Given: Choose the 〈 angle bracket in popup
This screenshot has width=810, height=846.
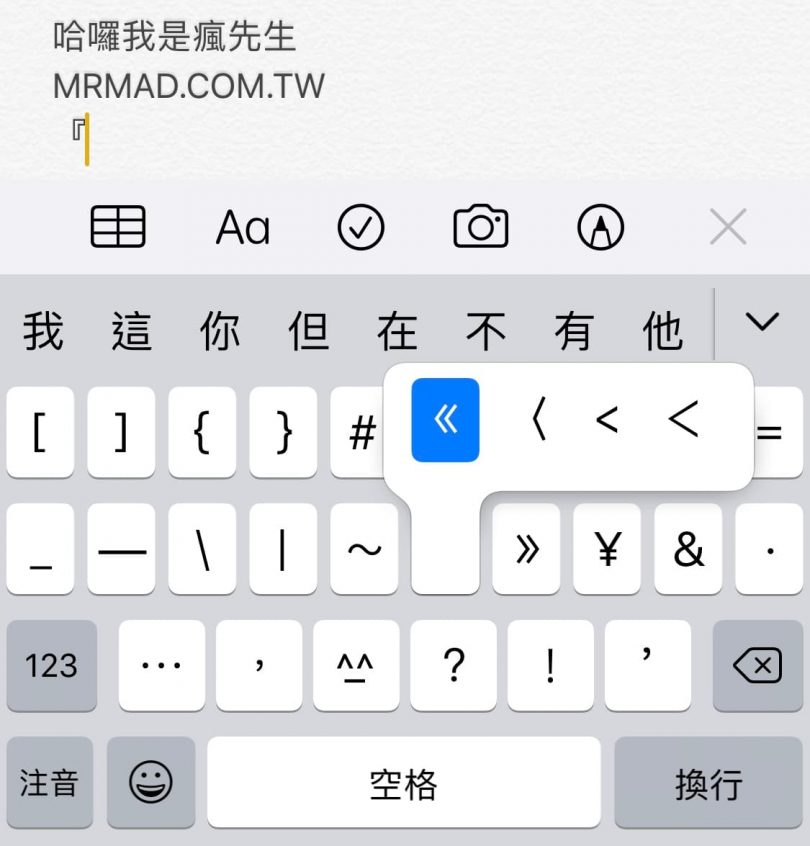Looking at the screenshot, I should pos(537,421).
